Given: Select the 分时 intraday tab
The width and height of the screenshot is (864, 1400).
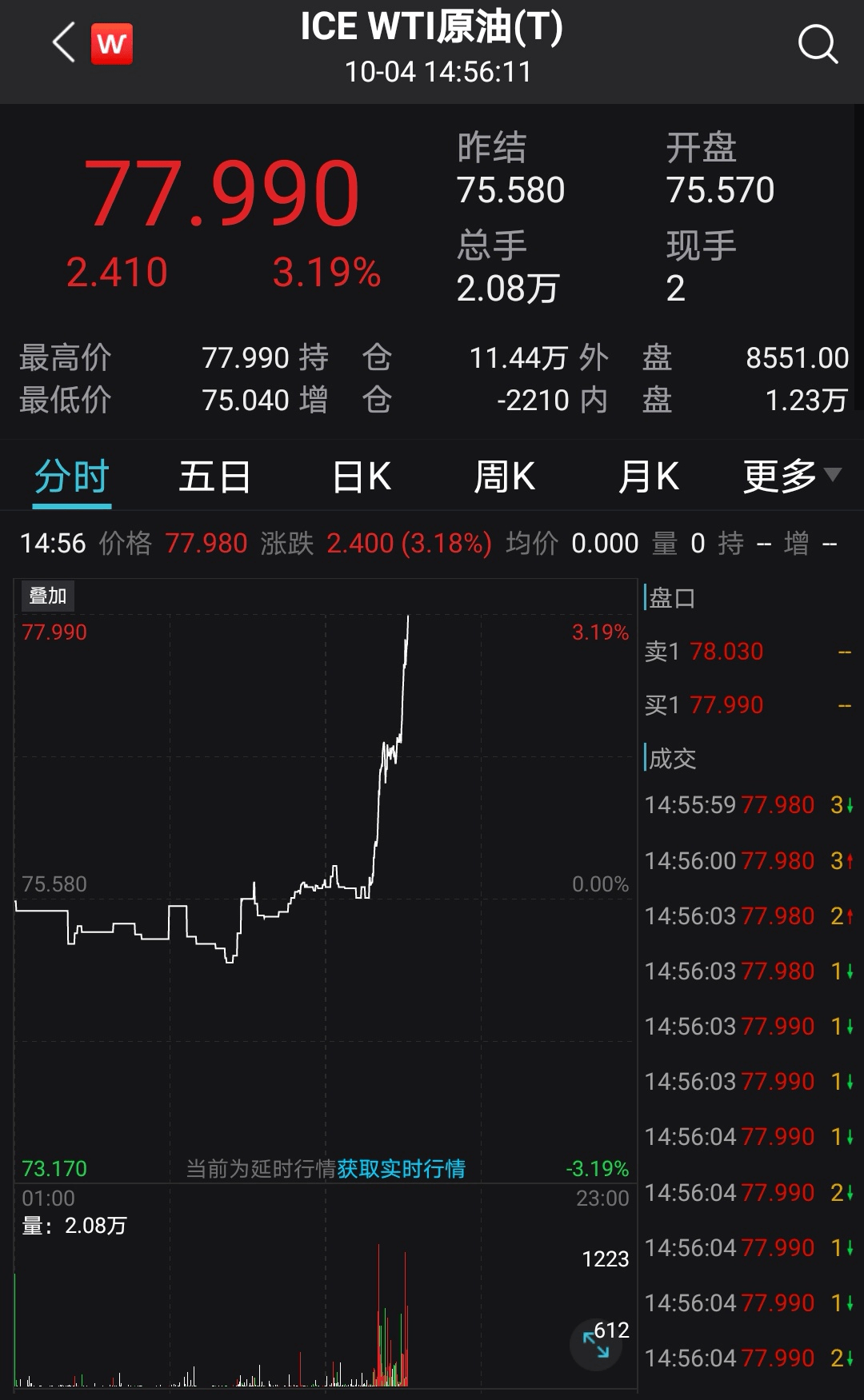Looking at the screenshot, I should click(70, 475).
